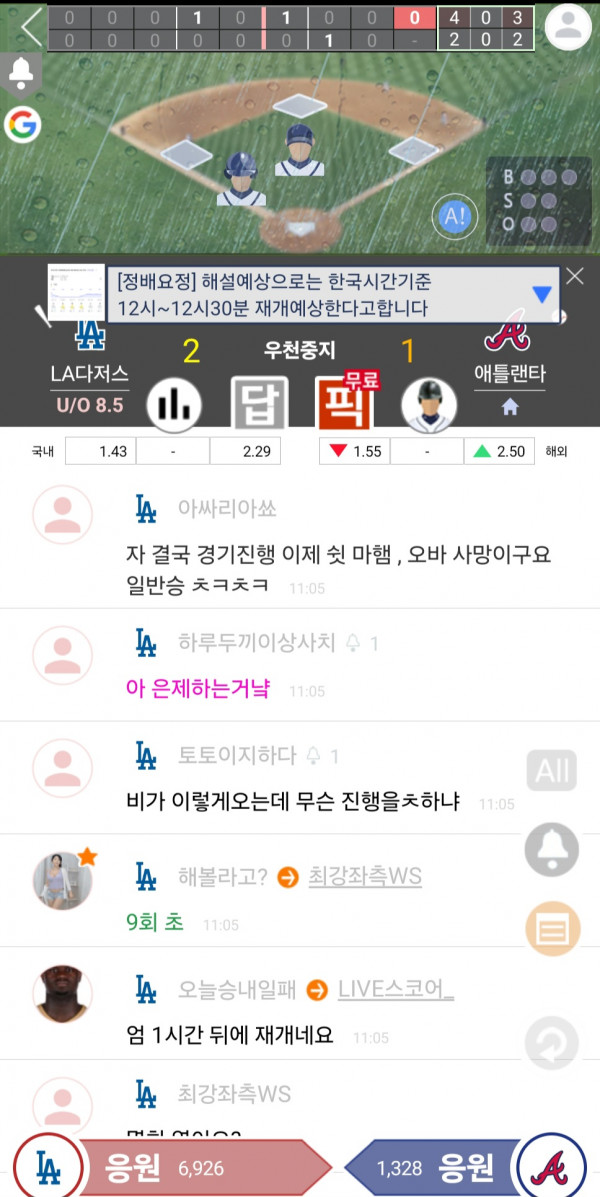The image size is (600, 1197).
Task: Close the rain delay notice banner
Action: click(x=575, y=276)
